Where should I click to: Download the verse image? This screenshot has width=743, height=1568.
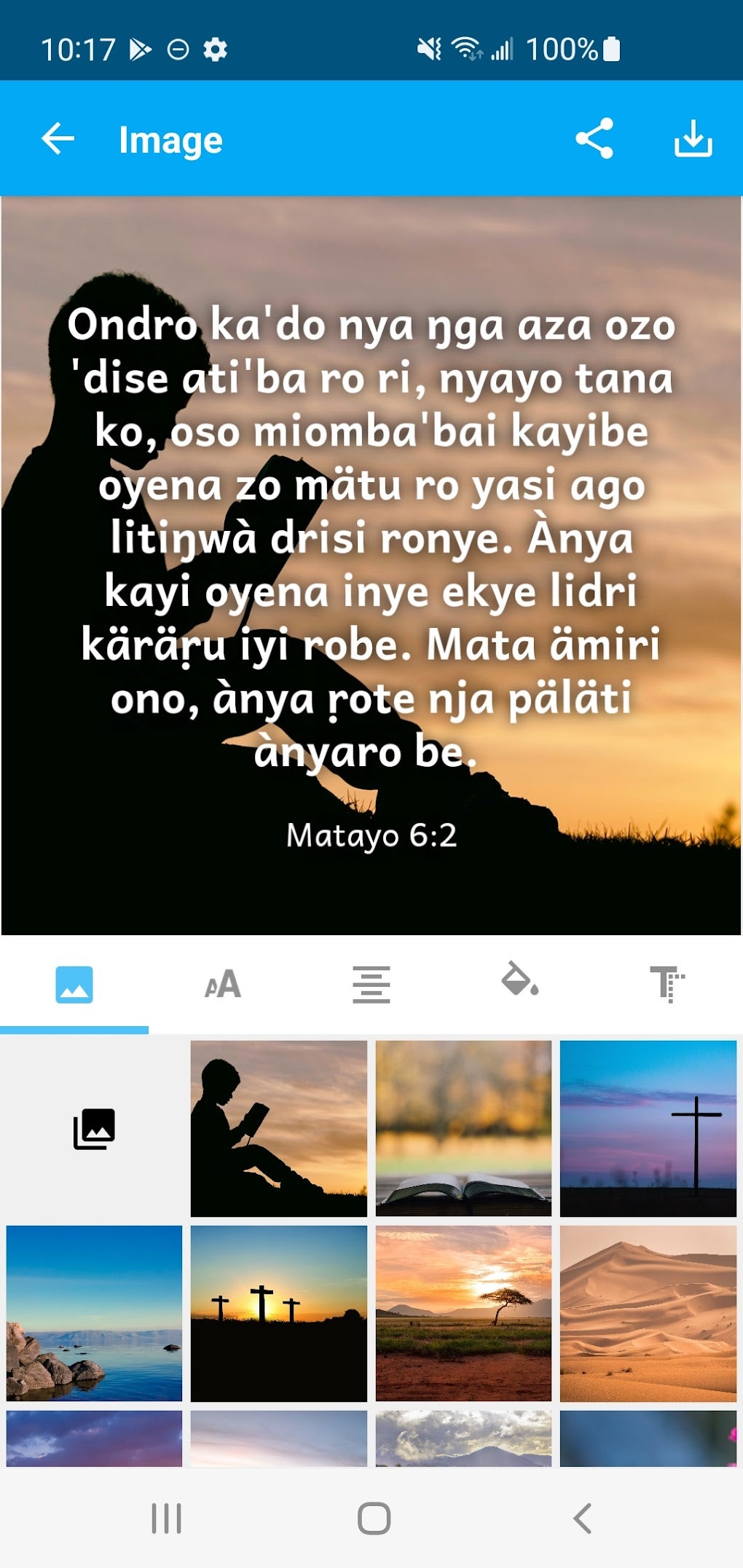point(693,138)
